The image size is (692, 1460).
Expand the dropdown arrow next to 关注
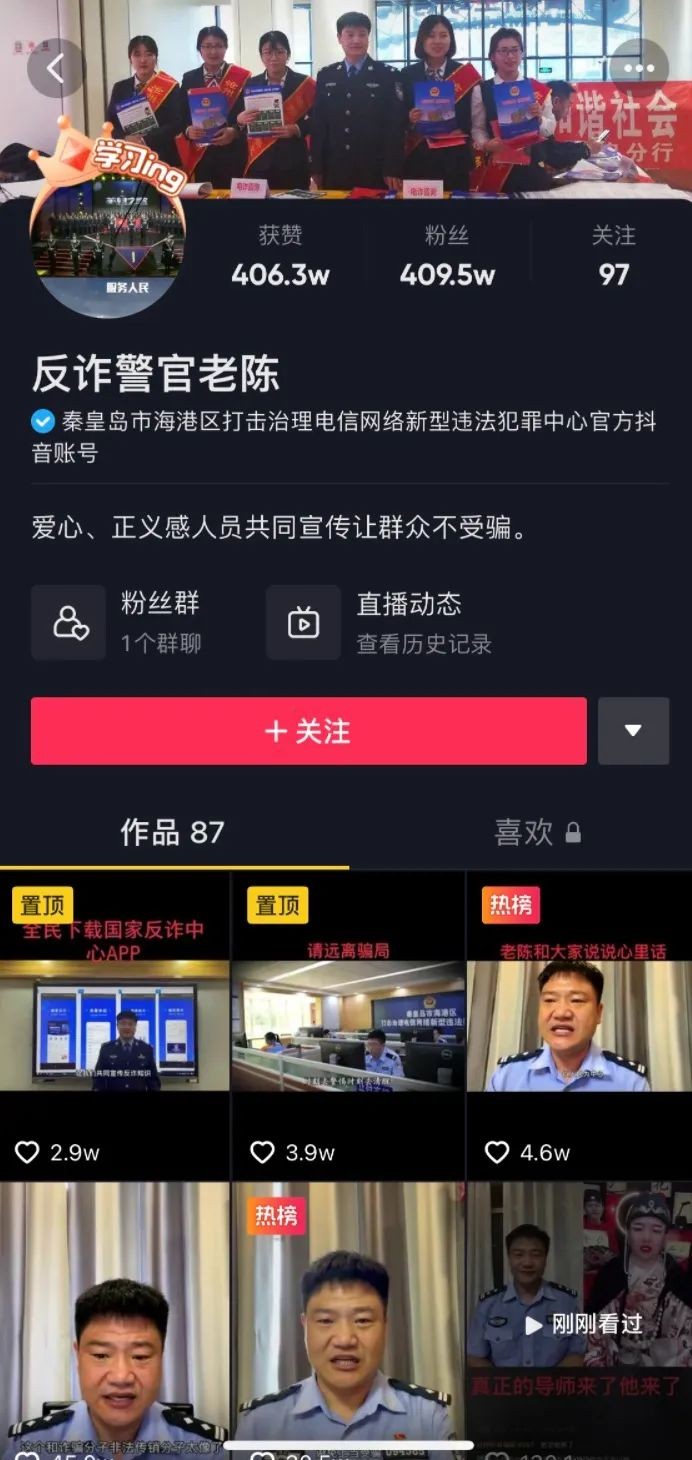click(x=633, y=731)
